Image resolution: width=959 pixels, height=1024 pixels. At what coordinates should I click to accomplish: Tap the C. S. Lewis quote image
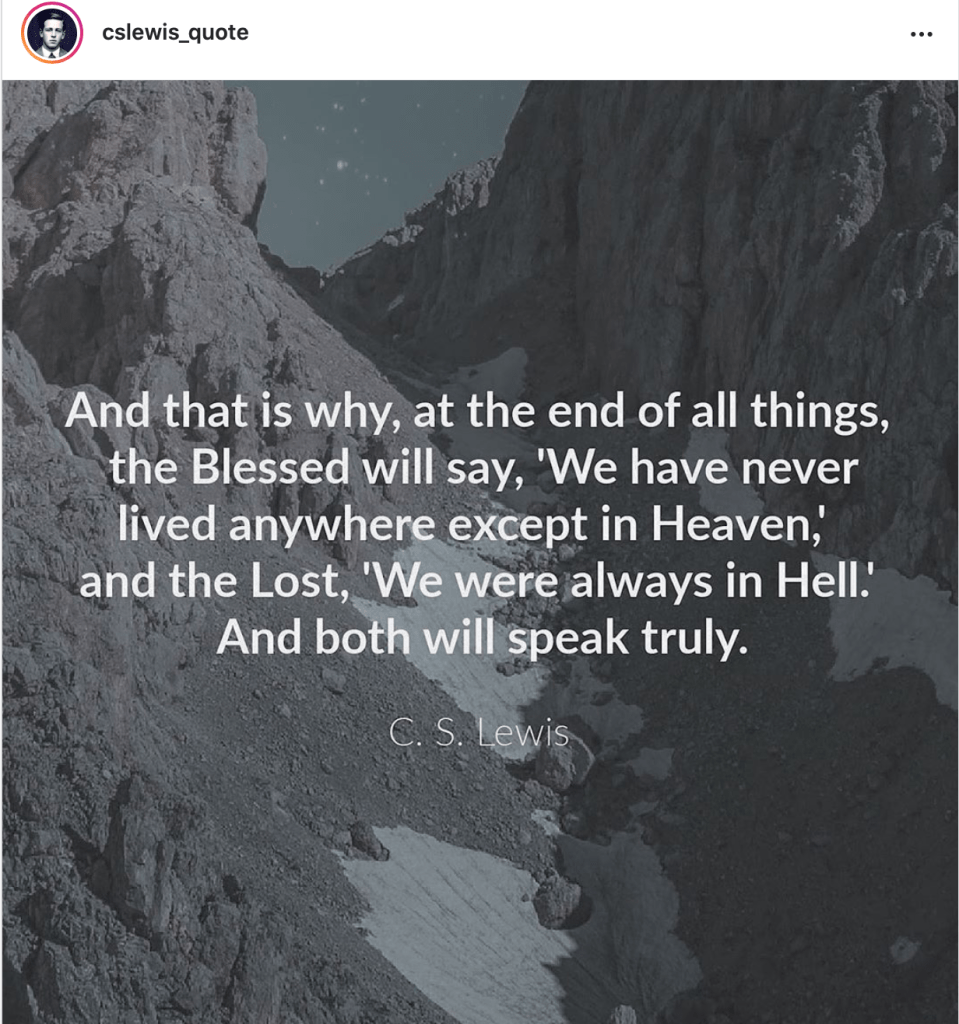[x=480, y=550]
